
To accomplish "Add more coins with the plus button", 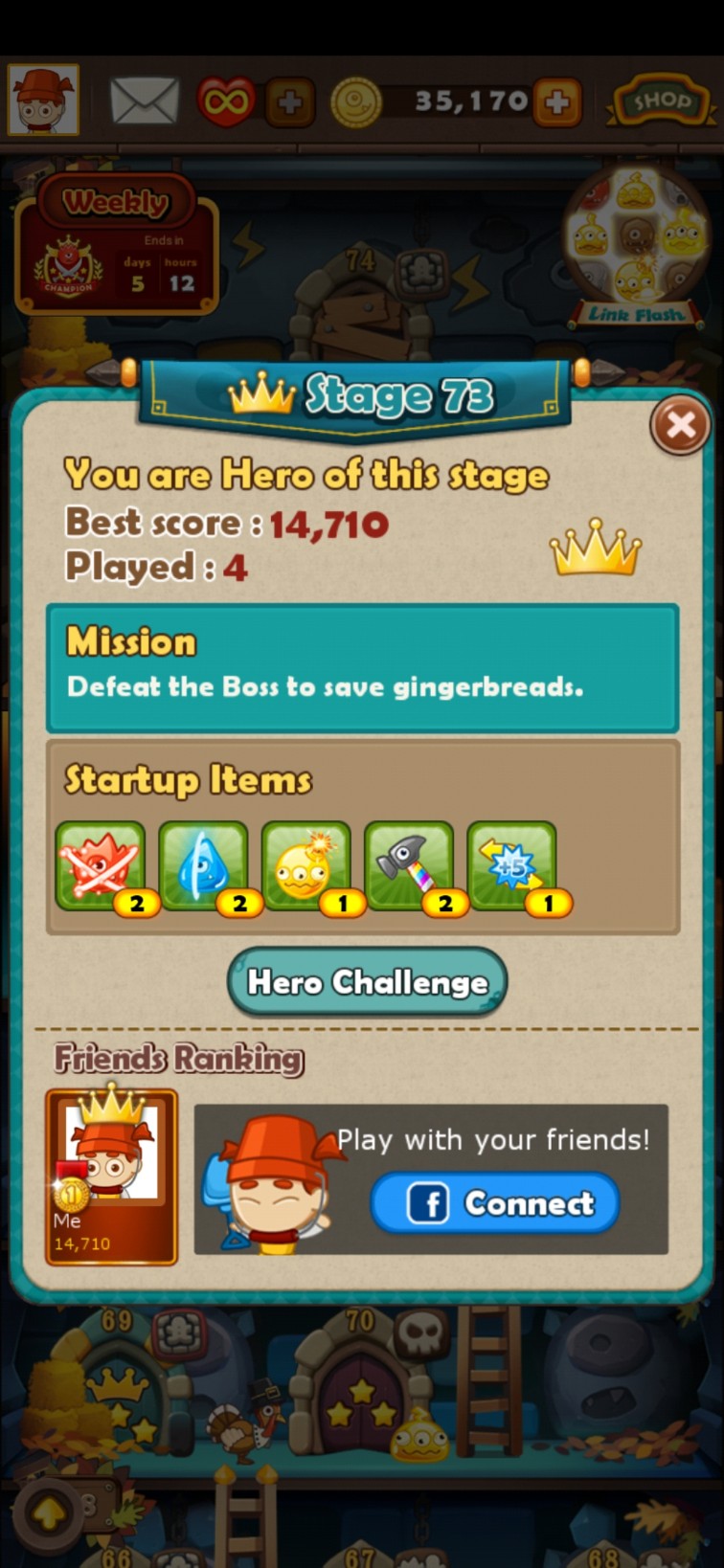I will coord(556,101).
